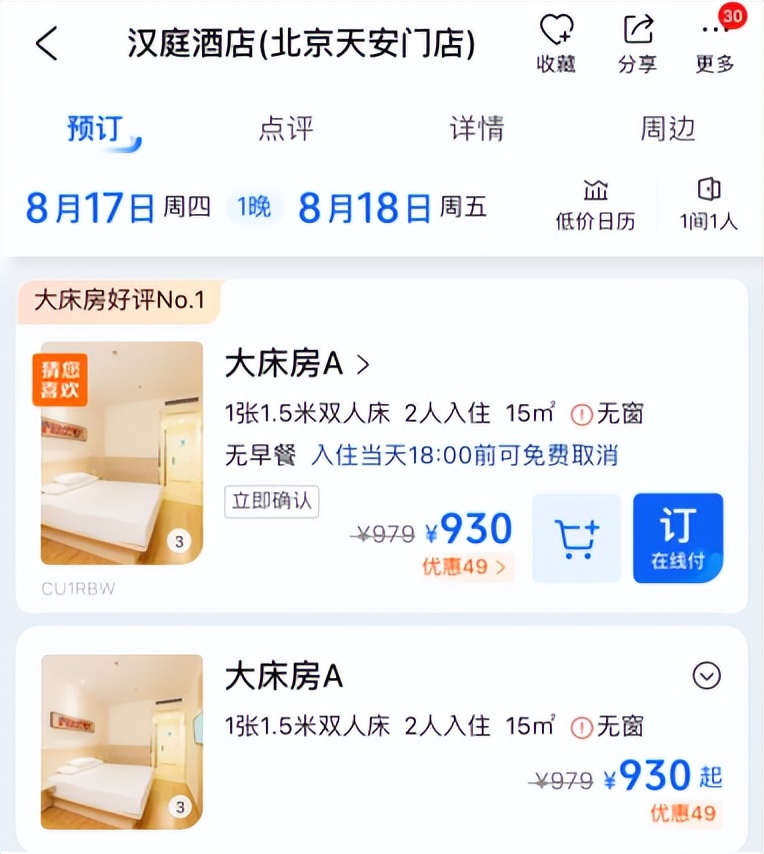This screenshot has height=854, width=764.
Task: Switch to the 点评 reviews tab
Action: click(x=285, y=128)
